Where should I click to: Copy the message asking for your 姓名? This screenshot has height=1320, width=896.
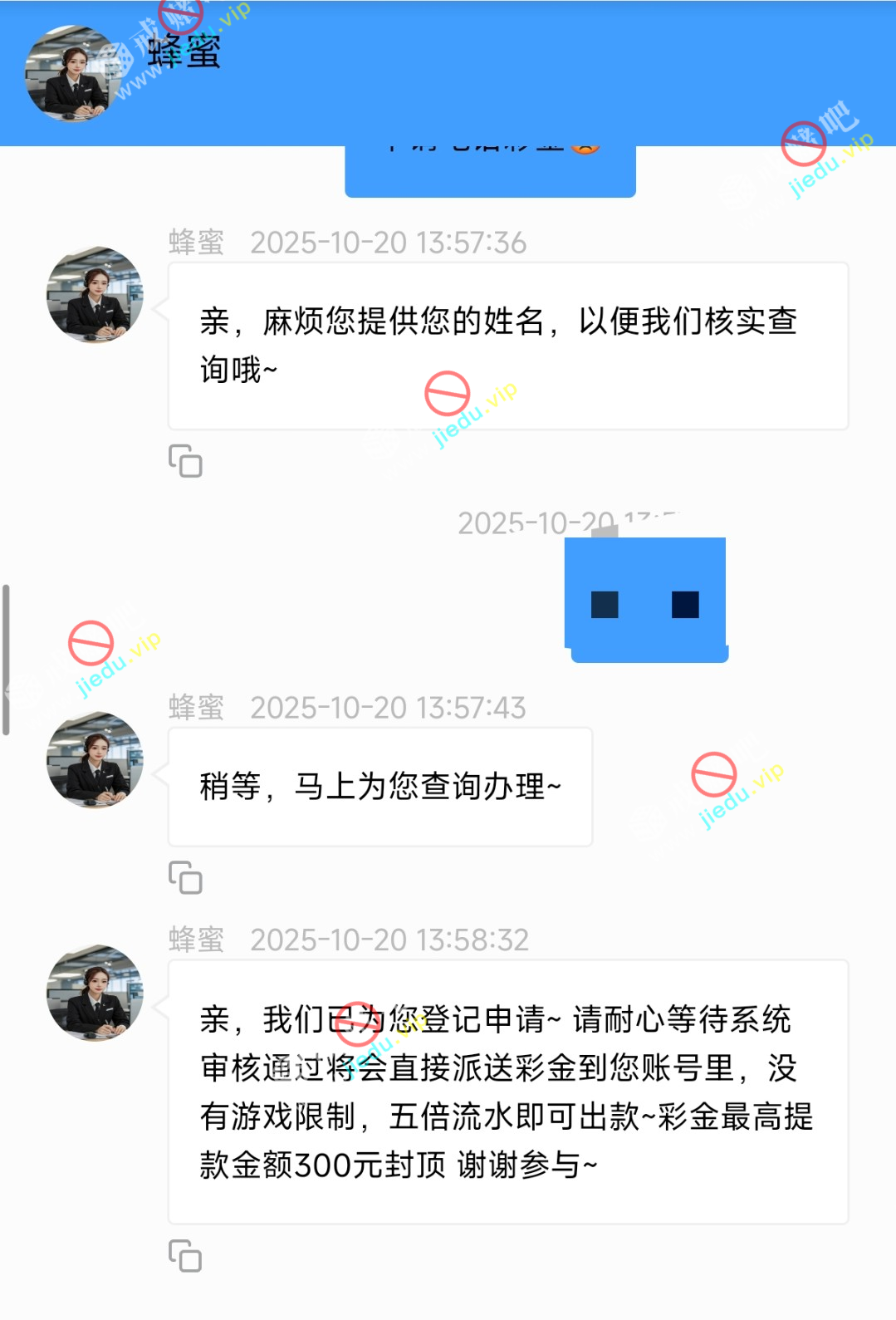pyautogui.click(x=185, y=461)
